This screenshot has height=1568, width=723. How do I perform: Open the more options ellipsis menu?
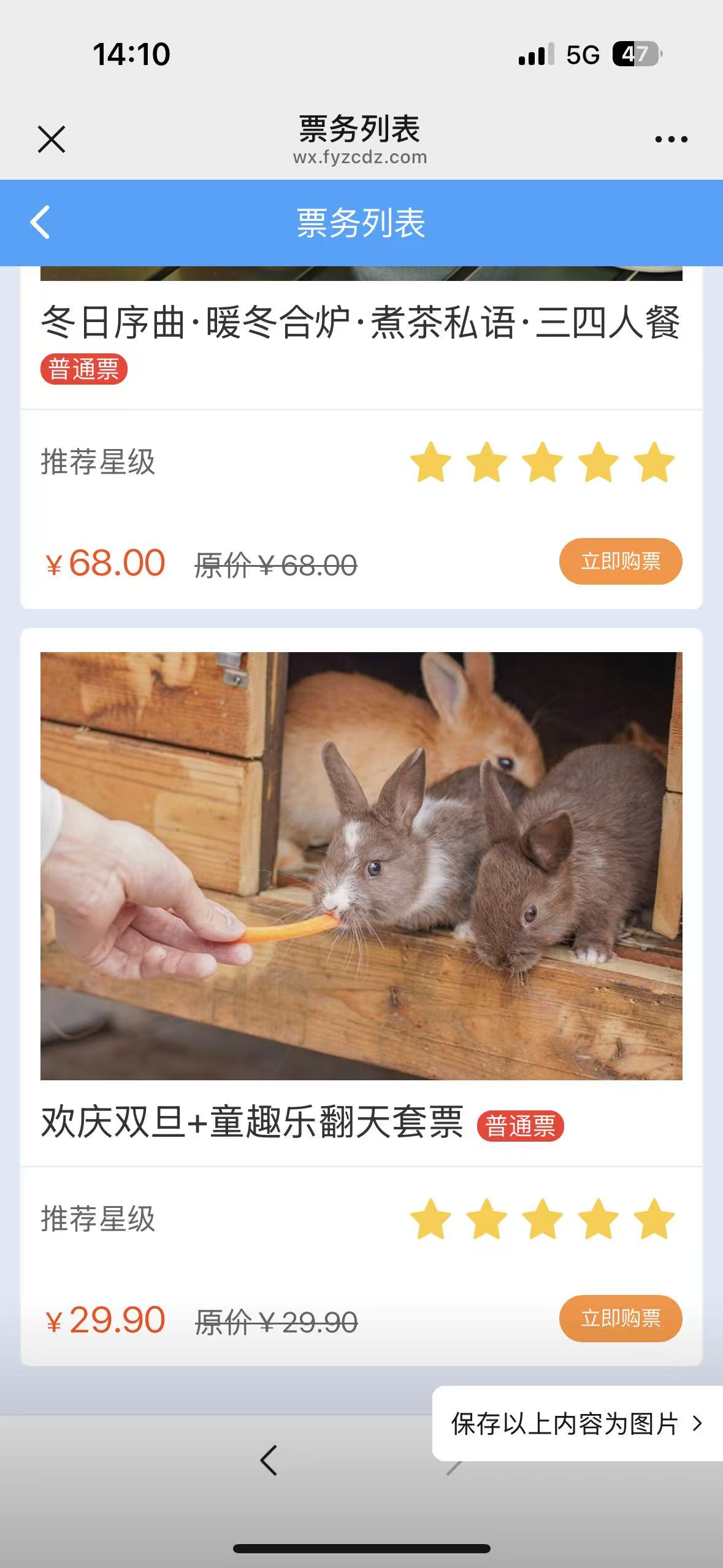(x=671, y=140)
